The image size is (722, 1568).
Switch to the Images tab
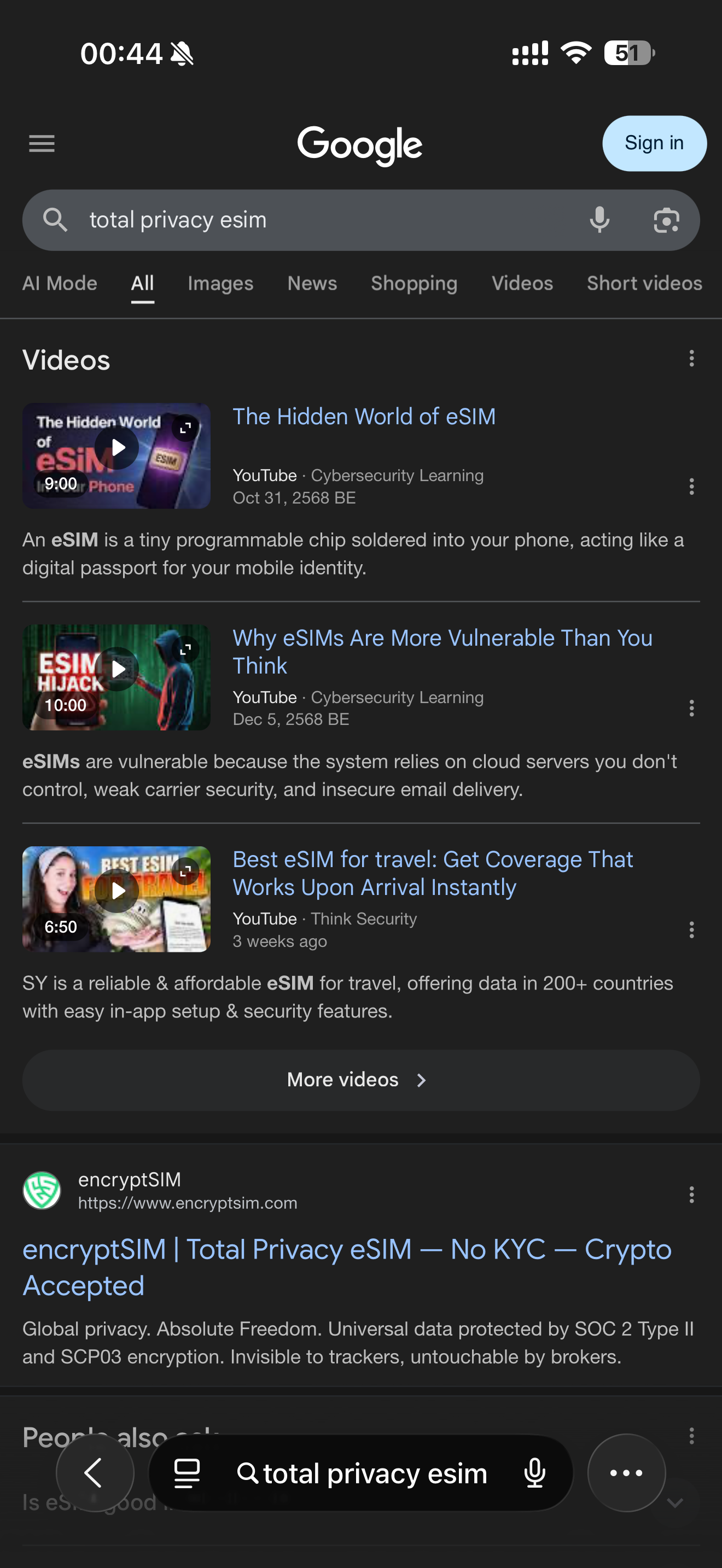coord(220,283)
